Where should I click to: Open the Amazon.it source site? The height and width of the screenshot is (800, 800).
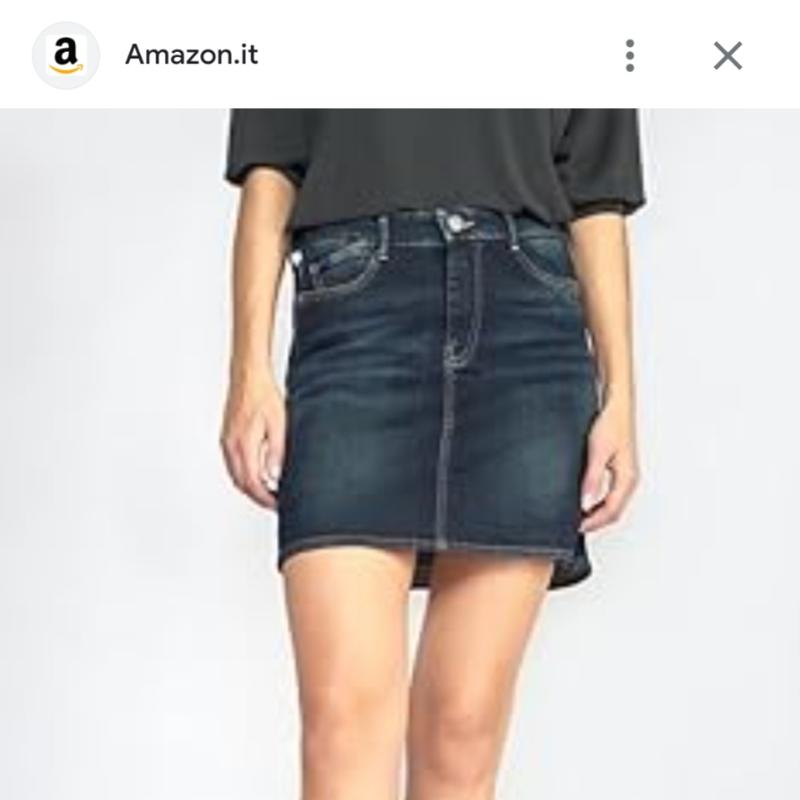point(191,54)
